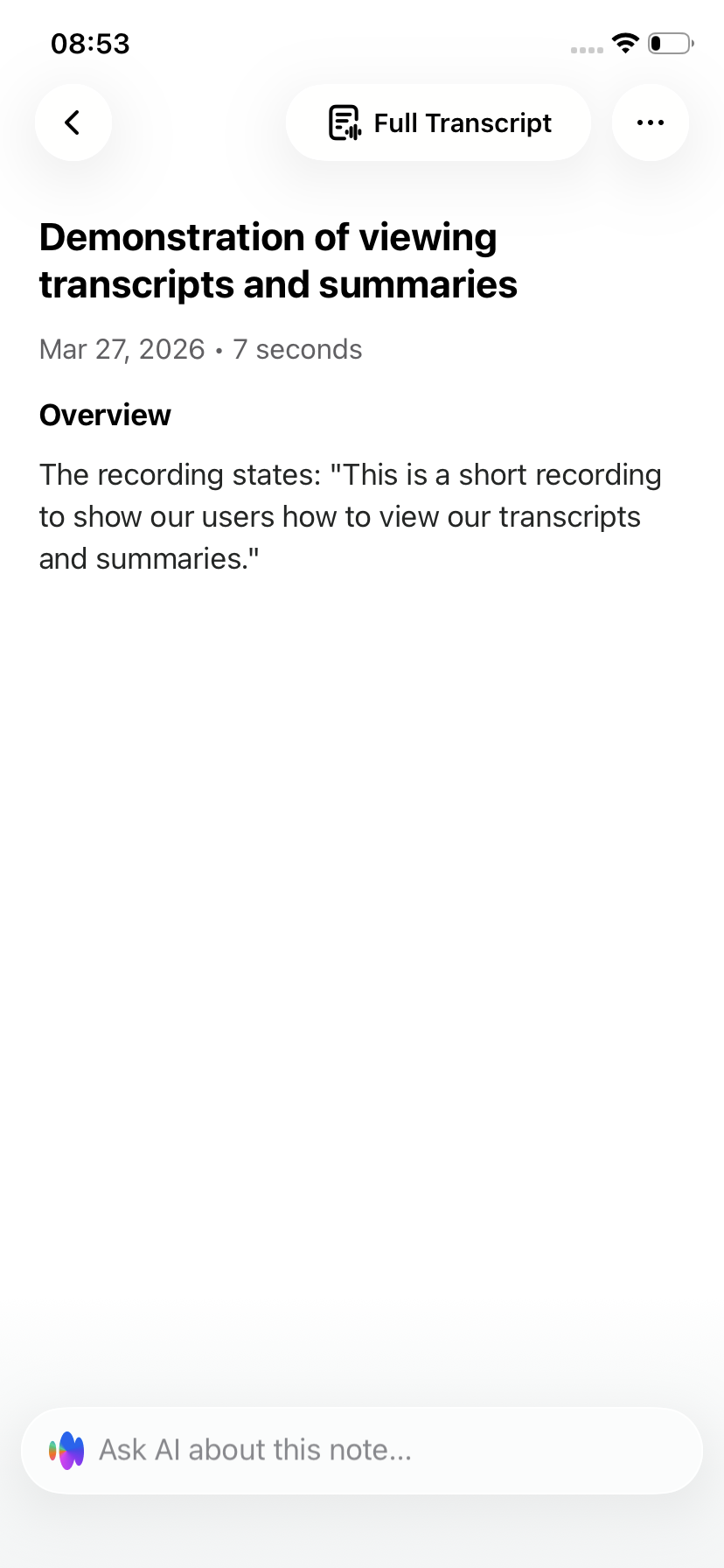Image resolution: width=724 pixels, height=1568 pixels.
Task: Expand the Overview summary text
Action: tap(350, 516)
